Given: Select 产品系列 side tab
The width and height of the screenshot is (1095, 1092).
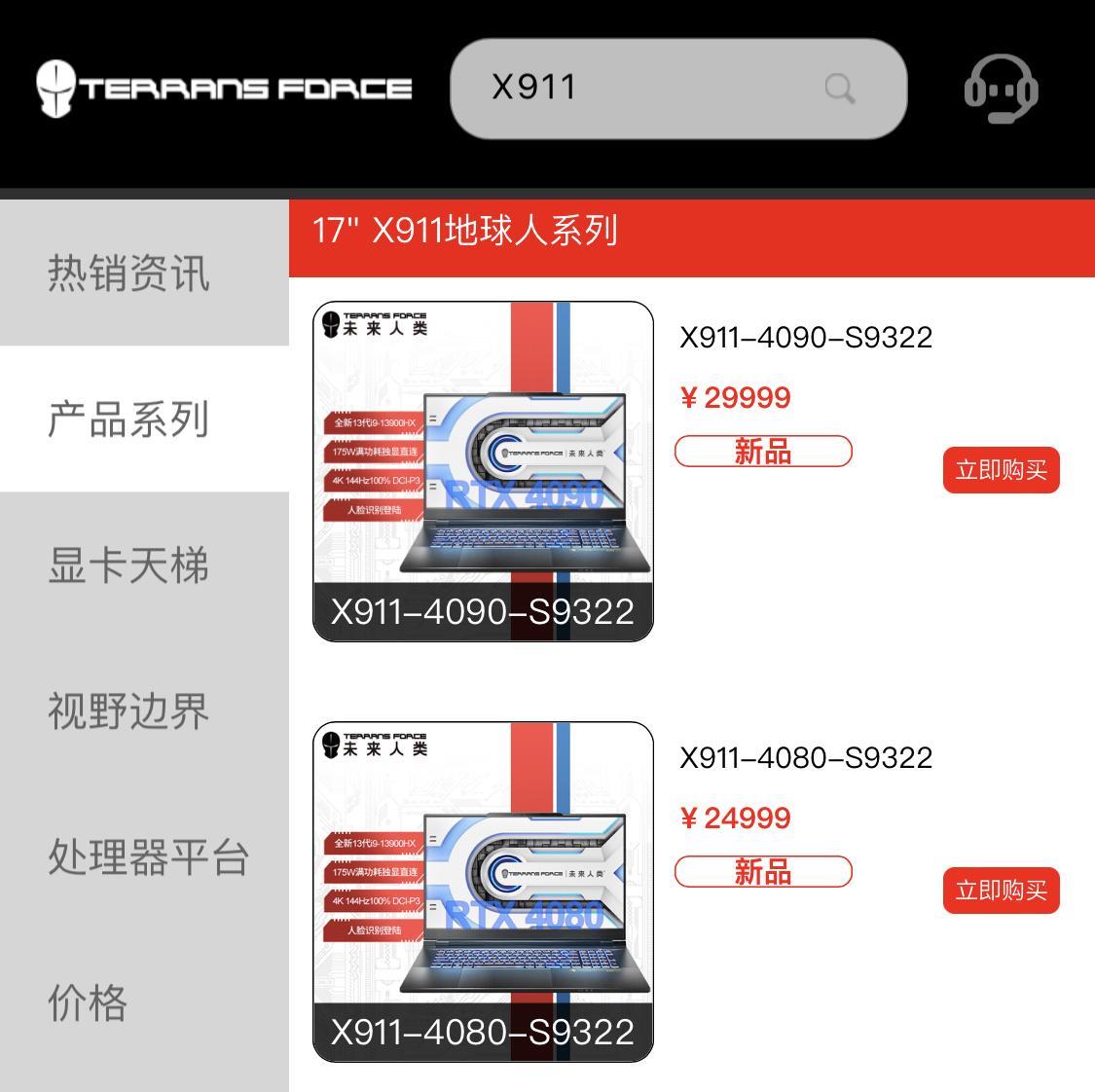Looking at the screenshot, I should click(x=129, y=419).
